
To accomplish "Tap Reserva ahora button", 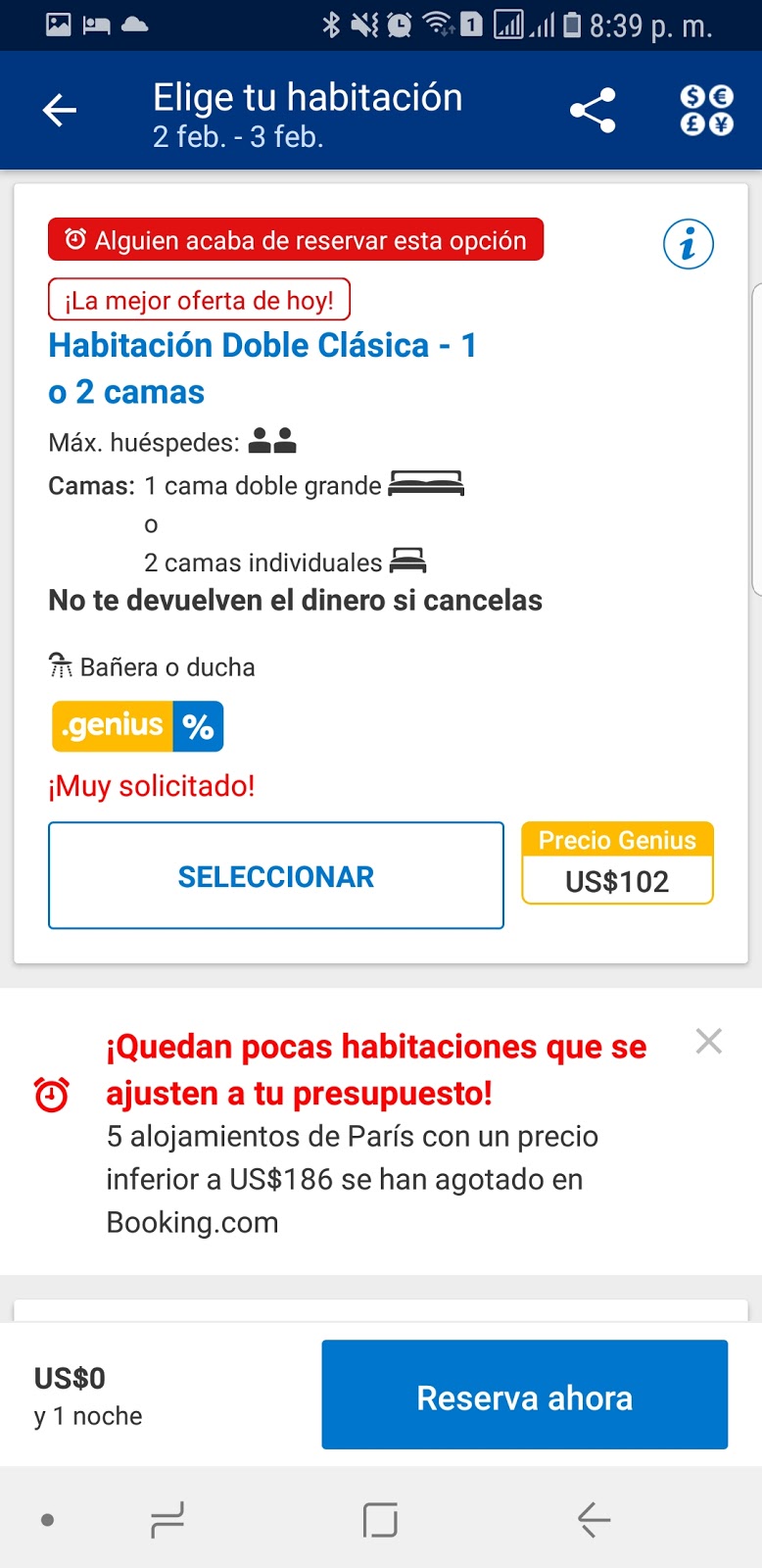I will 524,1395.
